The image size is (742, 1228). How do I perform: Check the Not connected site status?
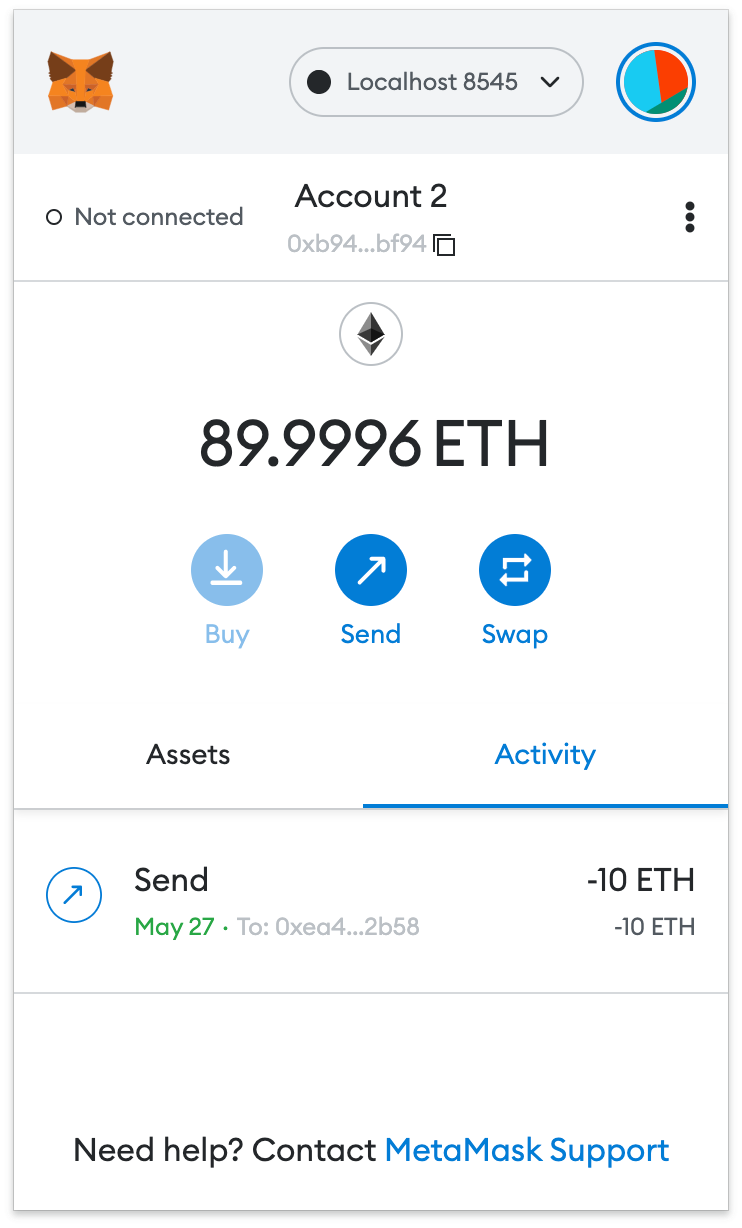point(146,217)
